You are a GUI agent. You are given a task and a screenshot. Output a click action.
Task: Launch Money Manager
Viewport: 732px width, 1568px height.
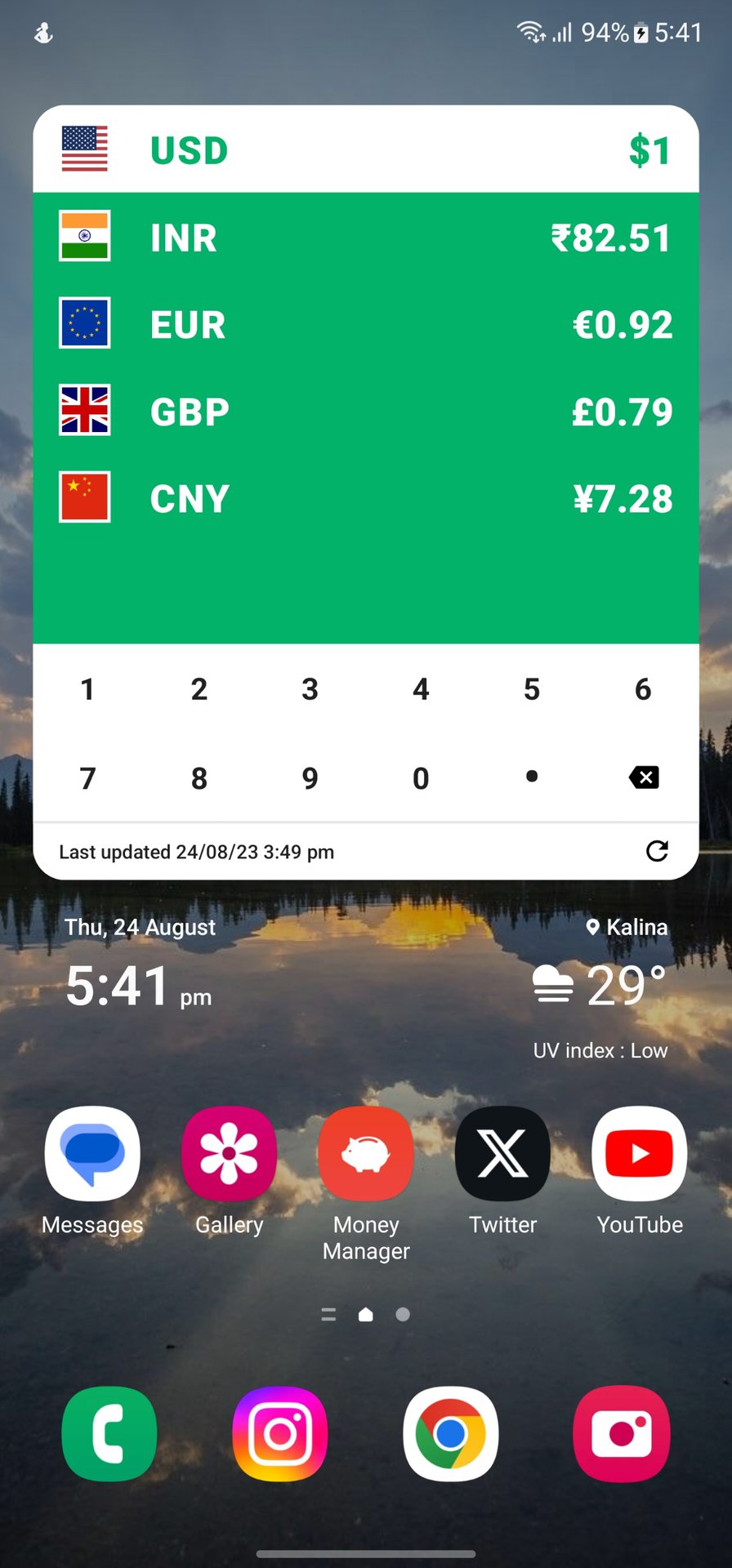point(366,1153)
